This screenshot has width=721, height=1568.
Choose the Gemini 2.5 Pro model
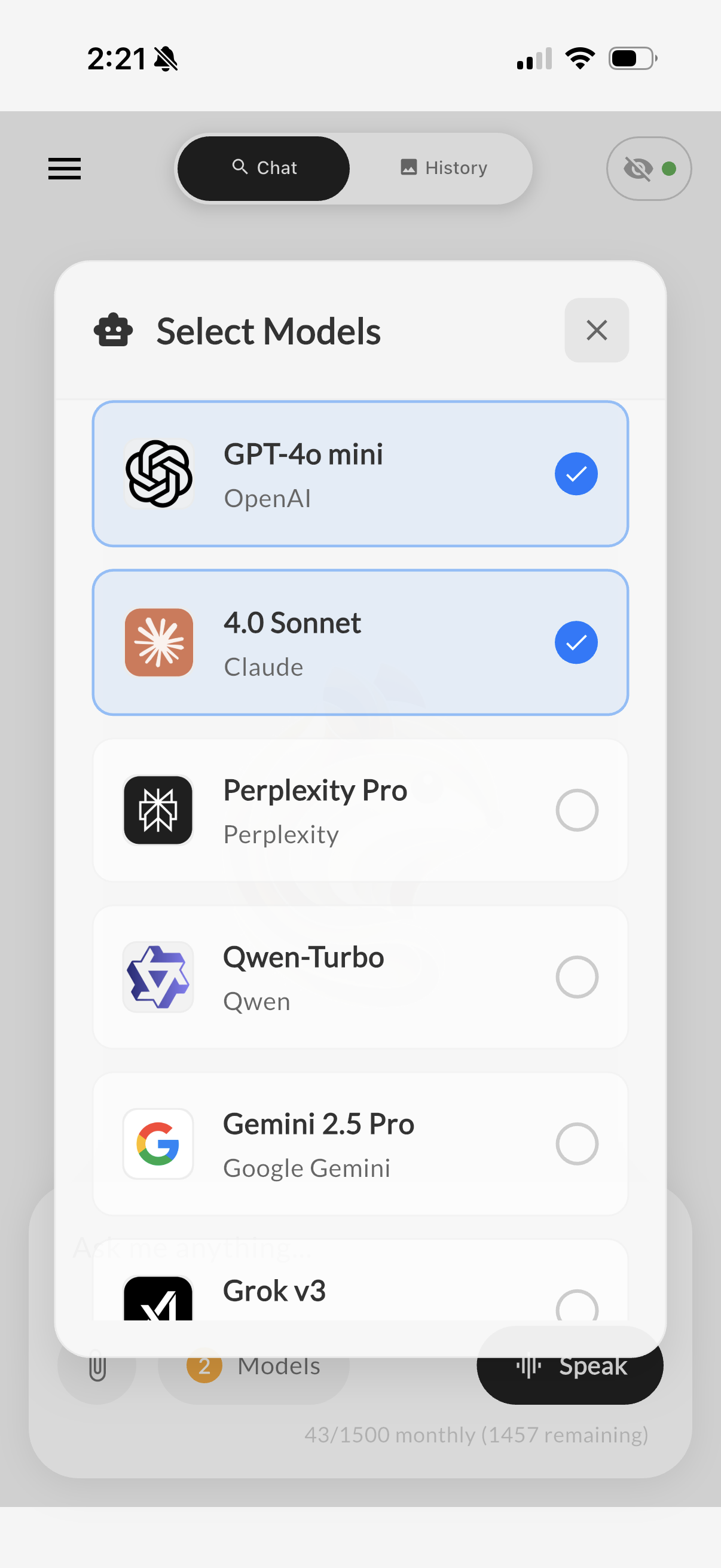(x=360, y=1144)
